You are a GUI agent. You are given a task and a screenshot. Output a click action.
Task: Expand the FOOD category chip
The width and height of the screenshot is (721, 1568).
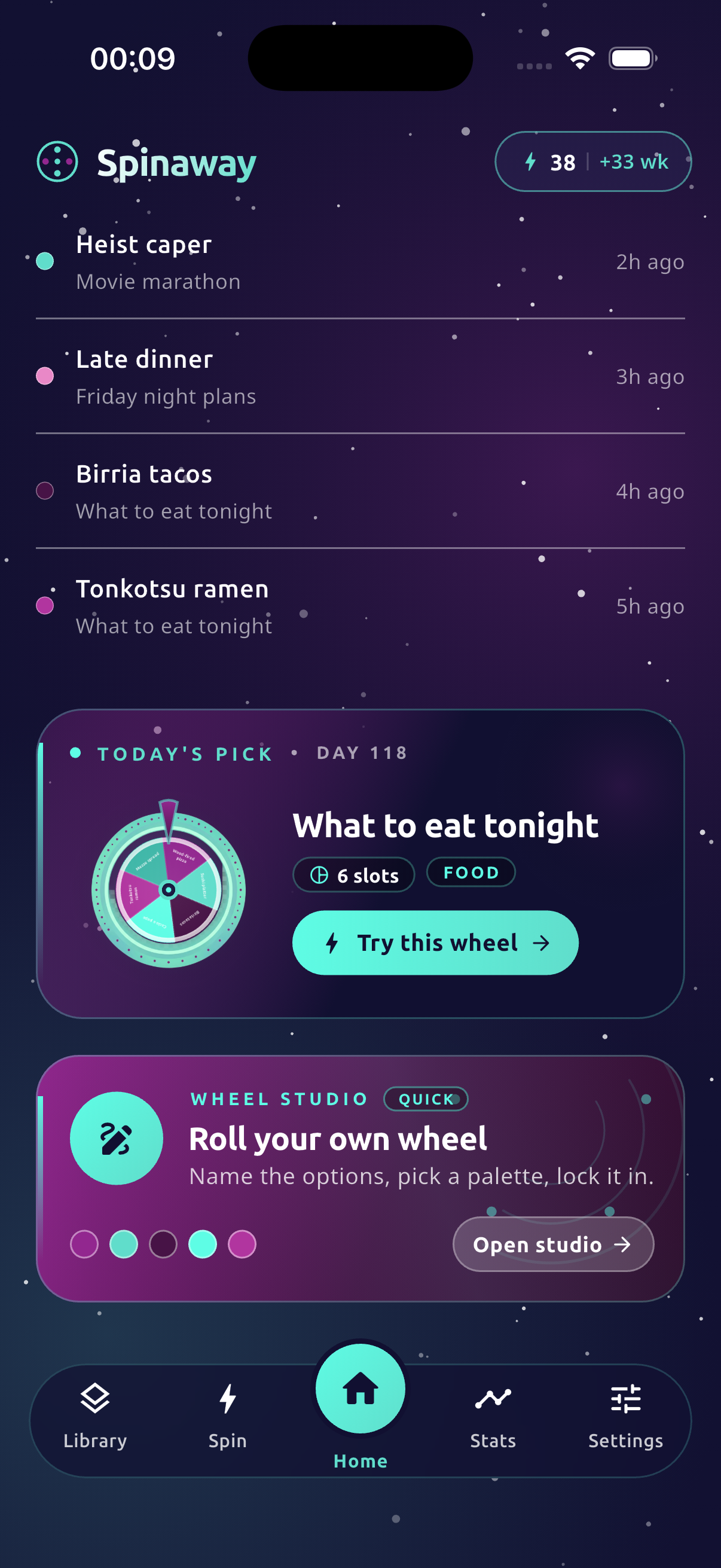point(471,873)
